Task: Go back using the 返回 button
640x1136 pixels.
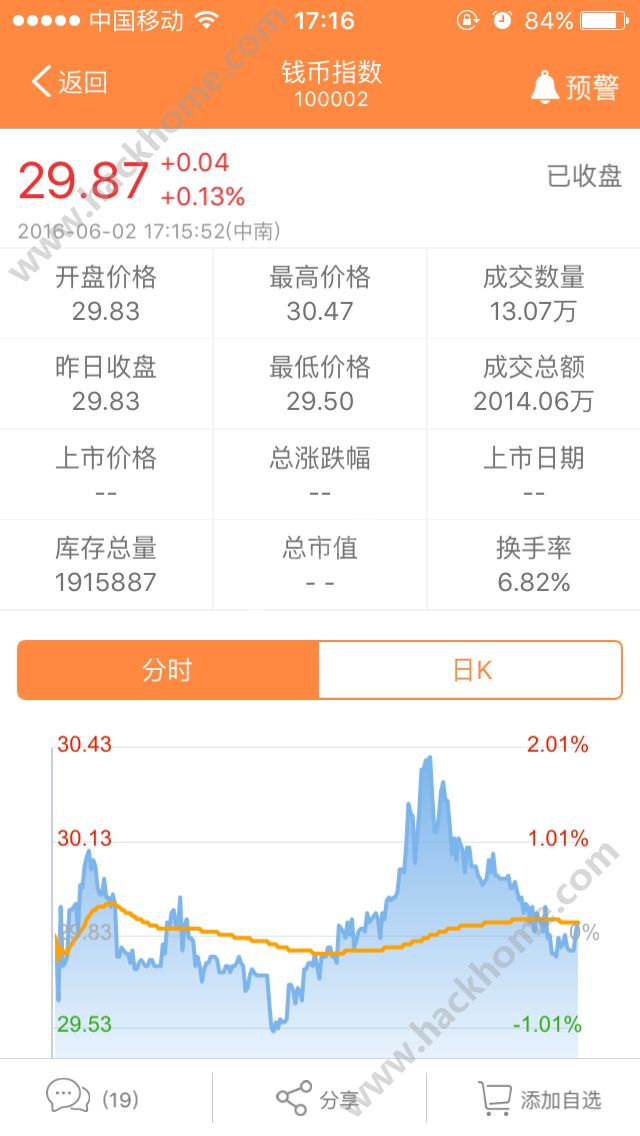Action: 70,83
